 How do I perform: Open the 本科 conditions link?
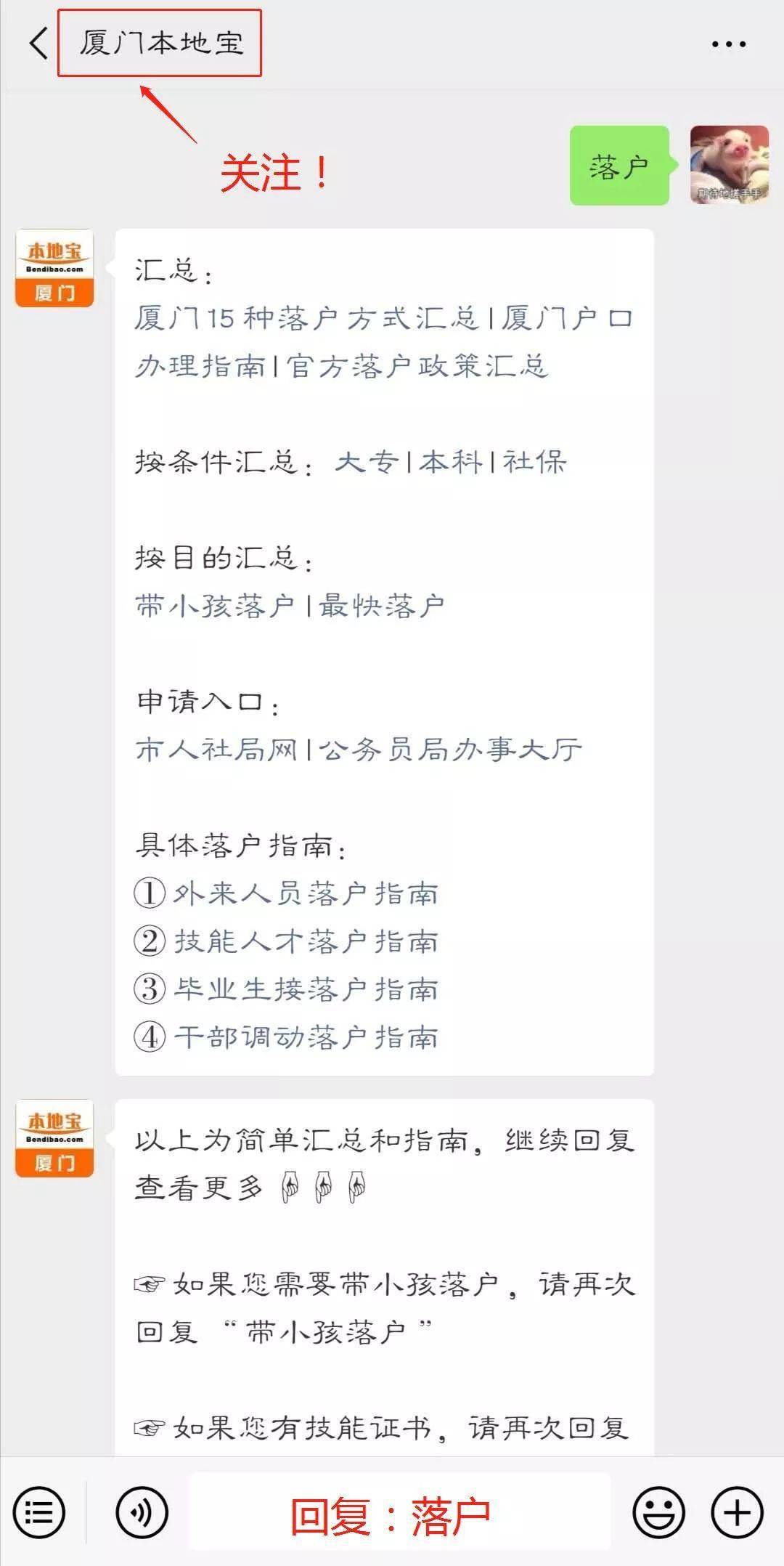pyautogui.click(x=450, y=462)
